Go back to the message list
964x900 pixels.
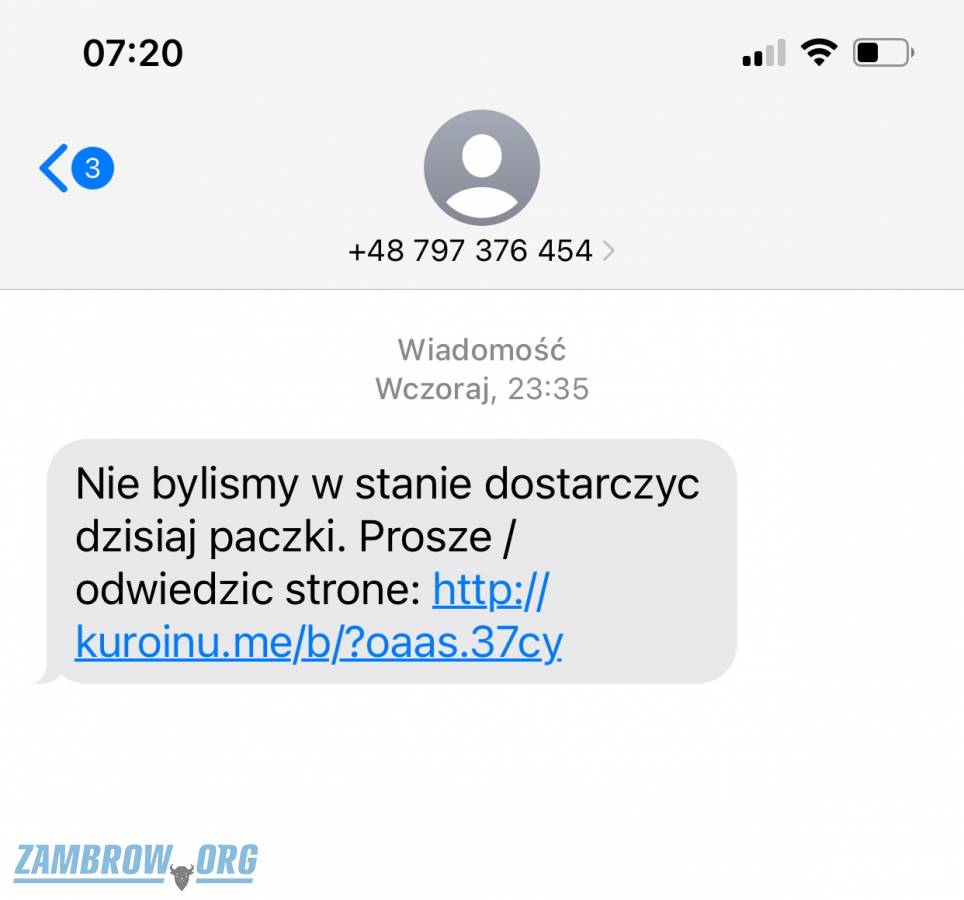[x=55, y=168]
